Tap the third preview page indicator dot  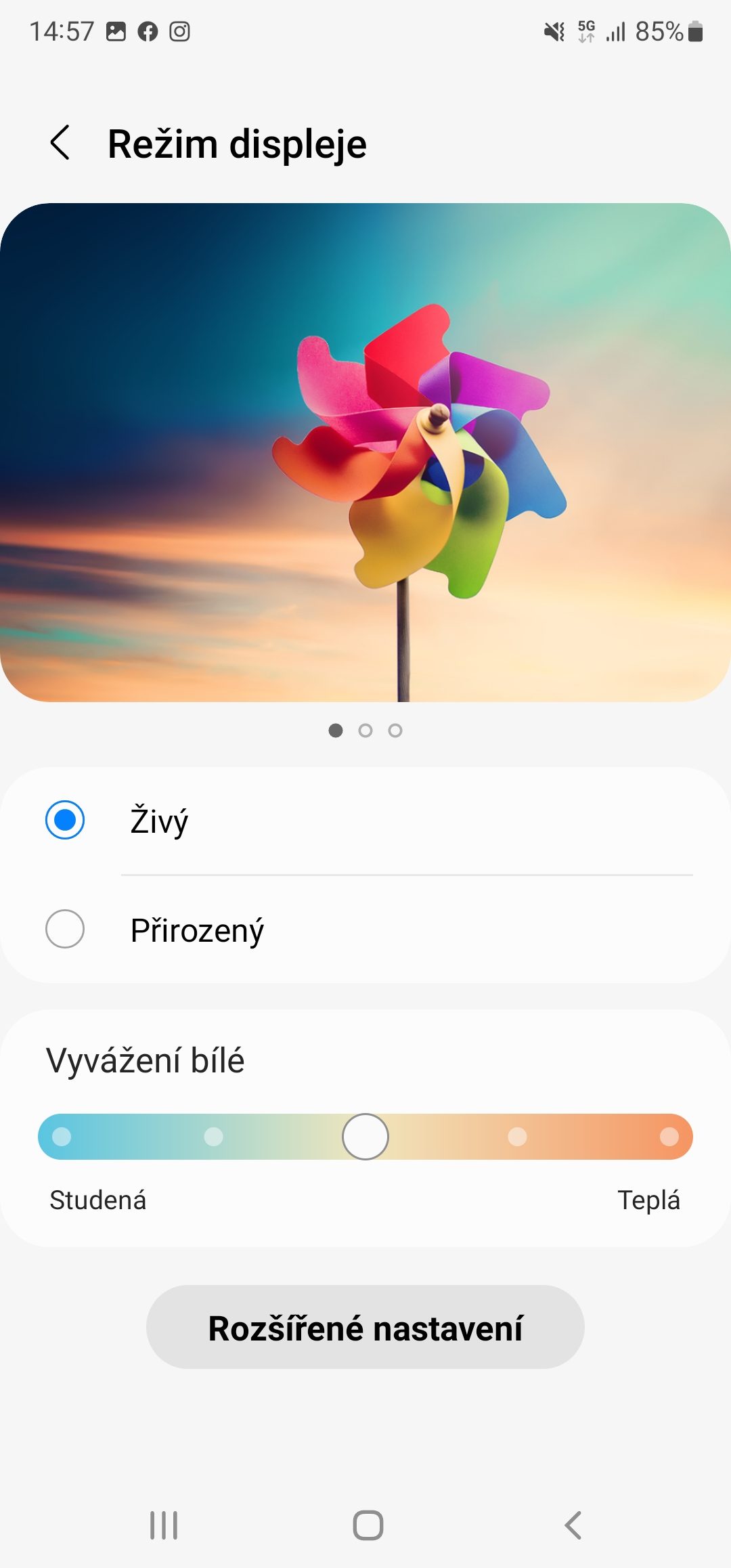[x=395, y=731]
